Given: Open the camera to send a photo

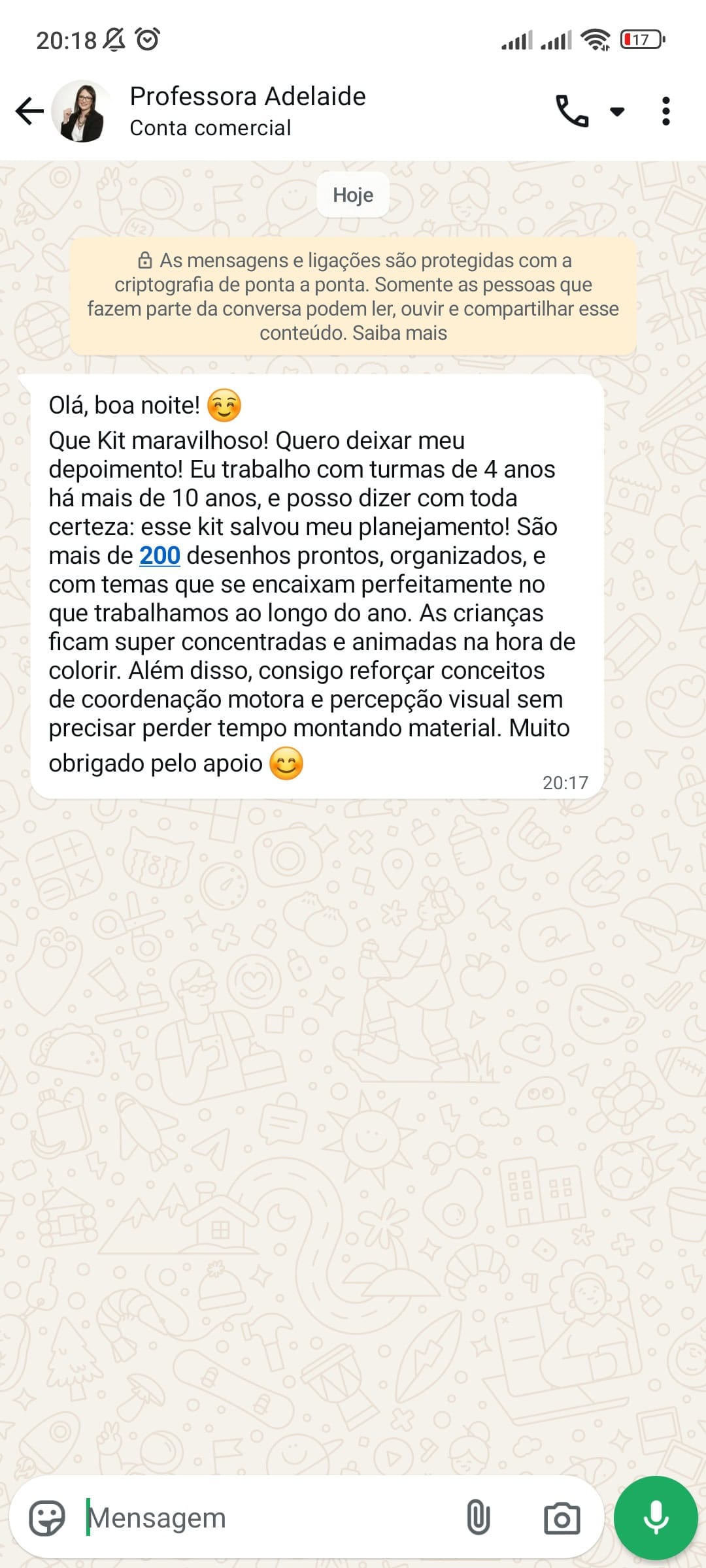Looking at the screenshot, I should pyautogui.click(x=562, y=1518).
